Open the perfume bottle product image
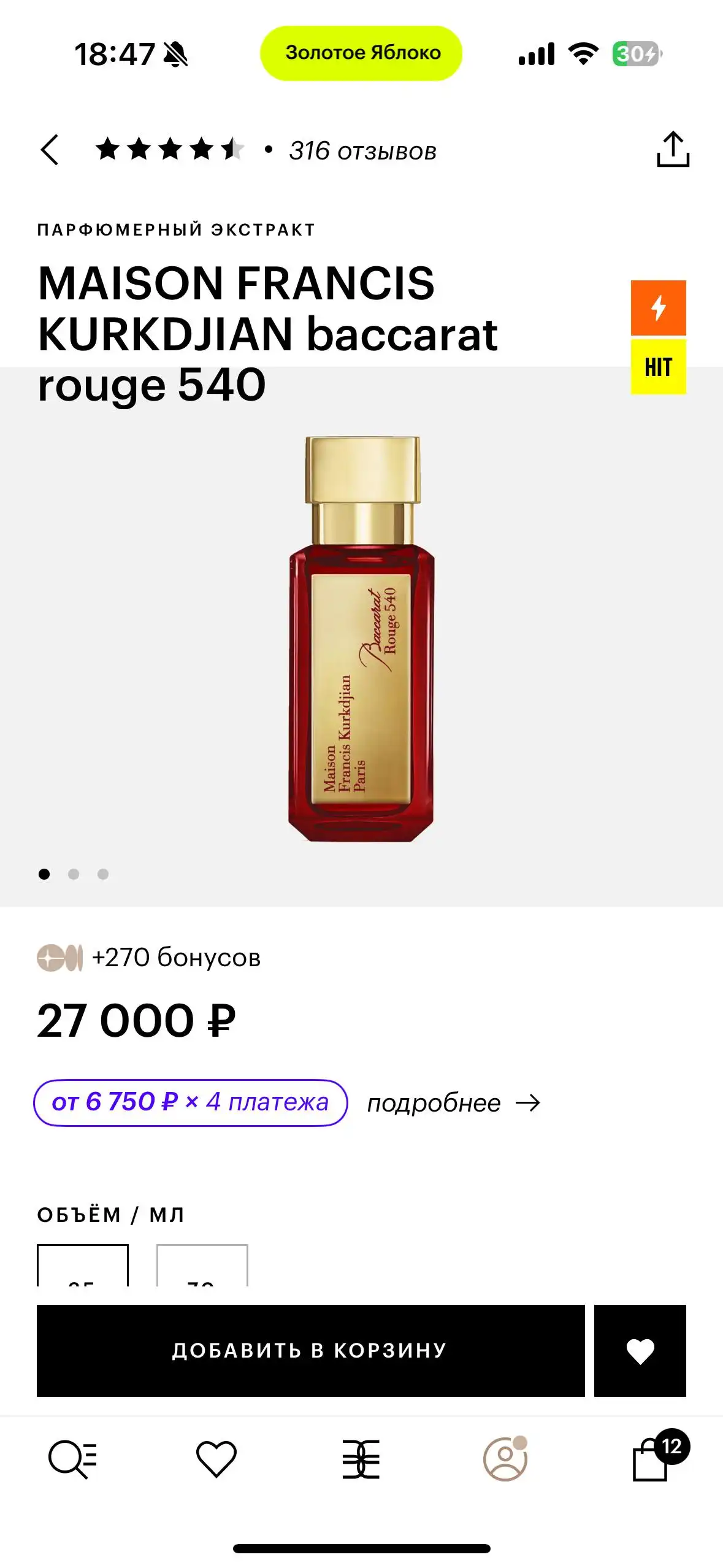This screenshot has height=1568, width=723. [361, 638]
